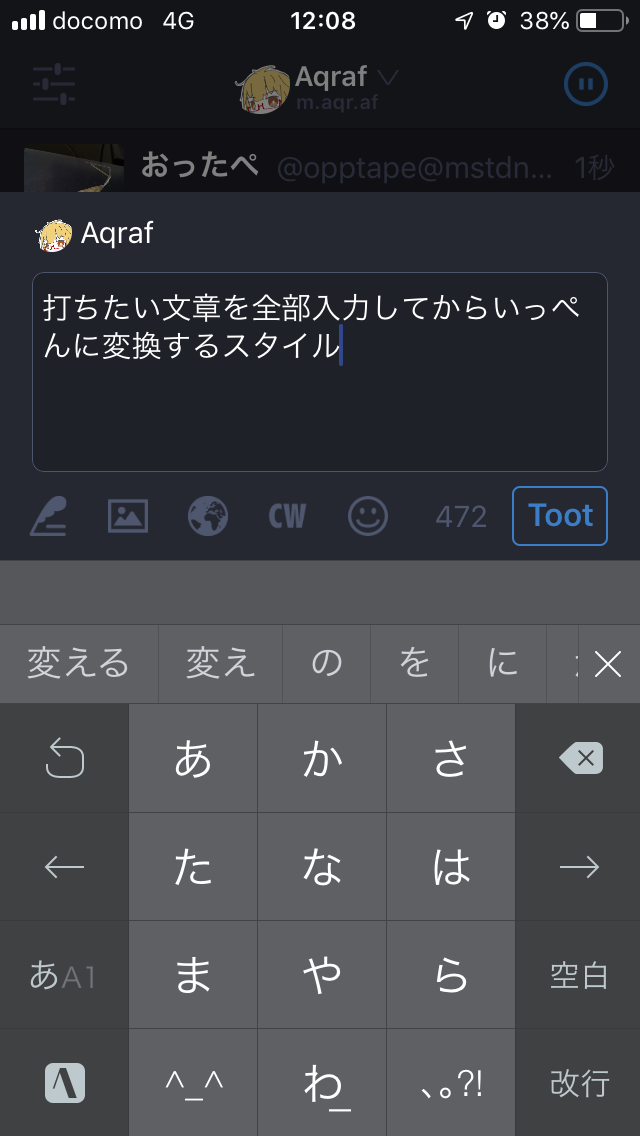Image resolution: width=640 pixels, height=1136 pixels.
Task: Tap the 改行 return key
Action: point(578,1083)
